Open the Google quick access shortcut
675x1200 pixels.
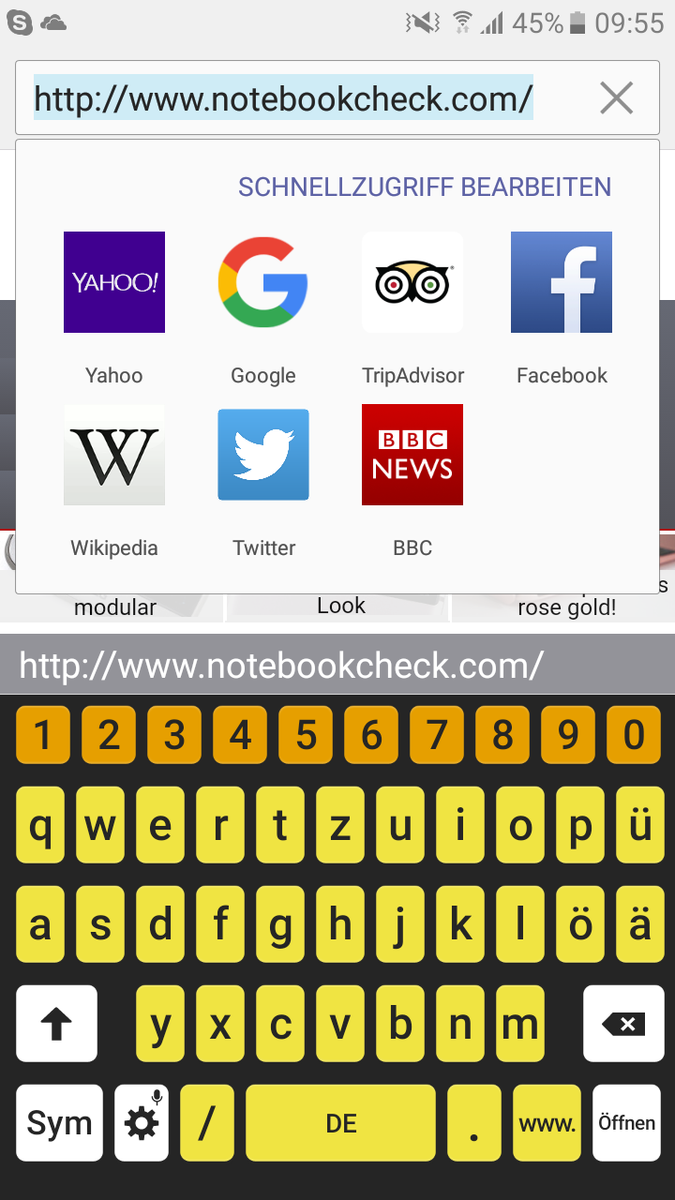pyautogui.click(x=263, y=283)
